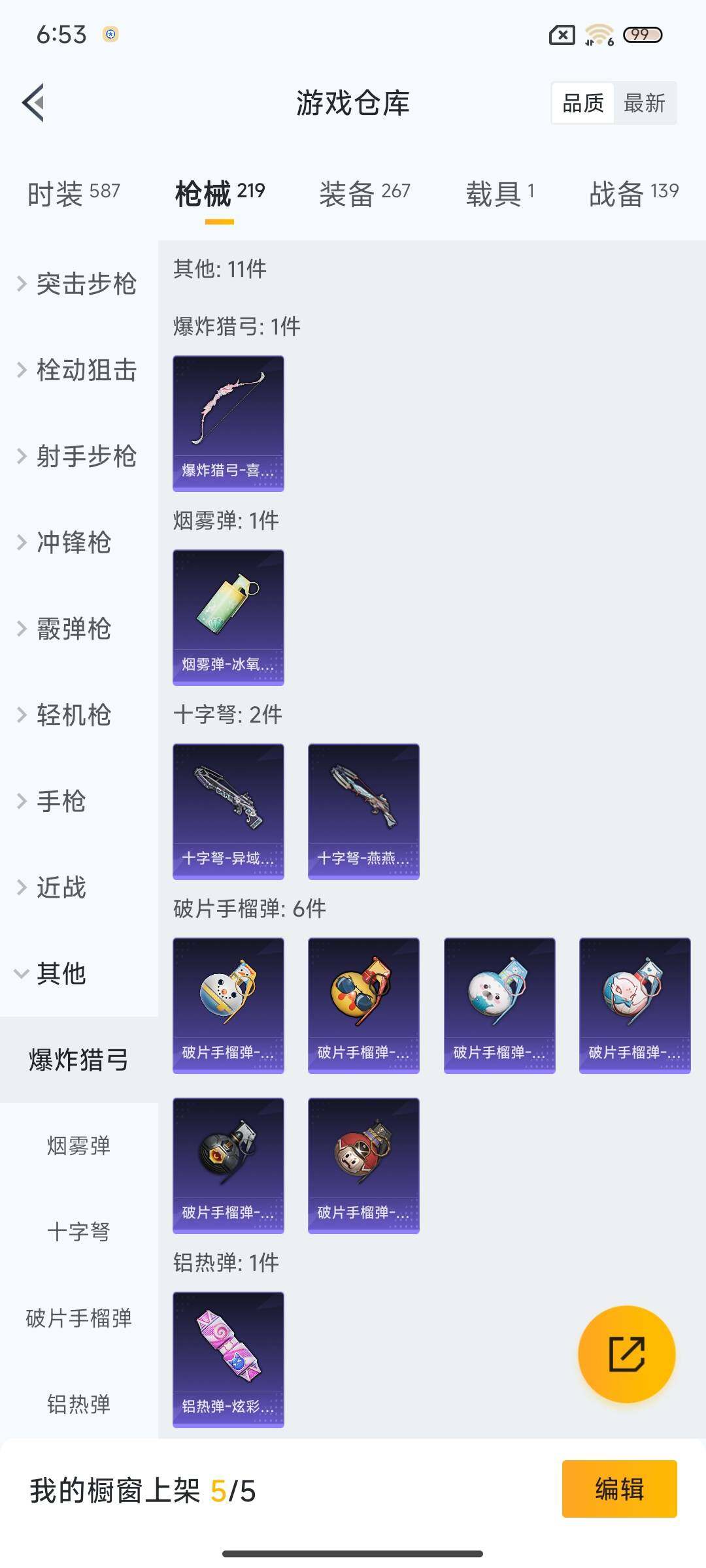Open the 载具 tab
The width and height of the screenshot is (706, 1568).
pyautogui.click(x=500, y=193)
